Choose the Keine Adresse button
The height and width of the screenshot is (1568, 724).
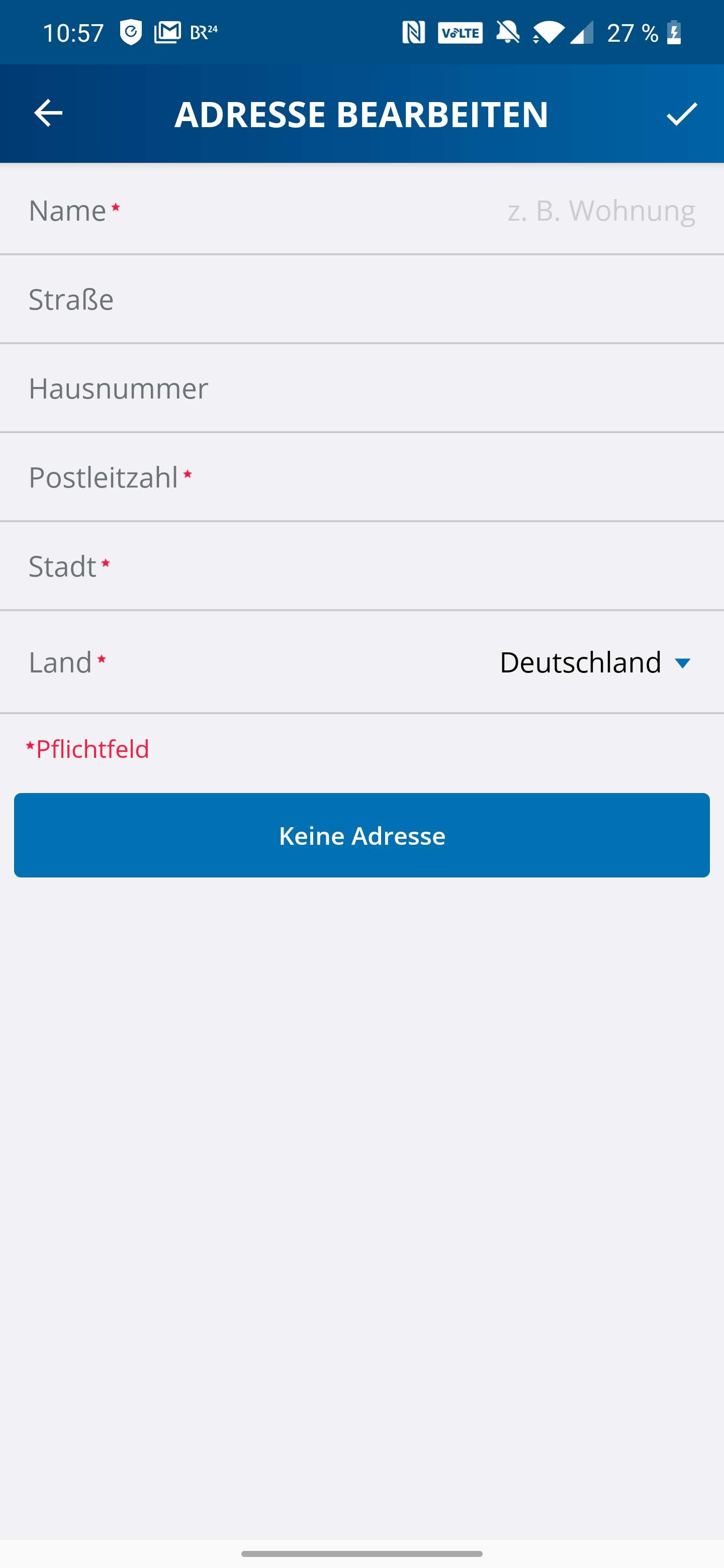coord(361,835)
